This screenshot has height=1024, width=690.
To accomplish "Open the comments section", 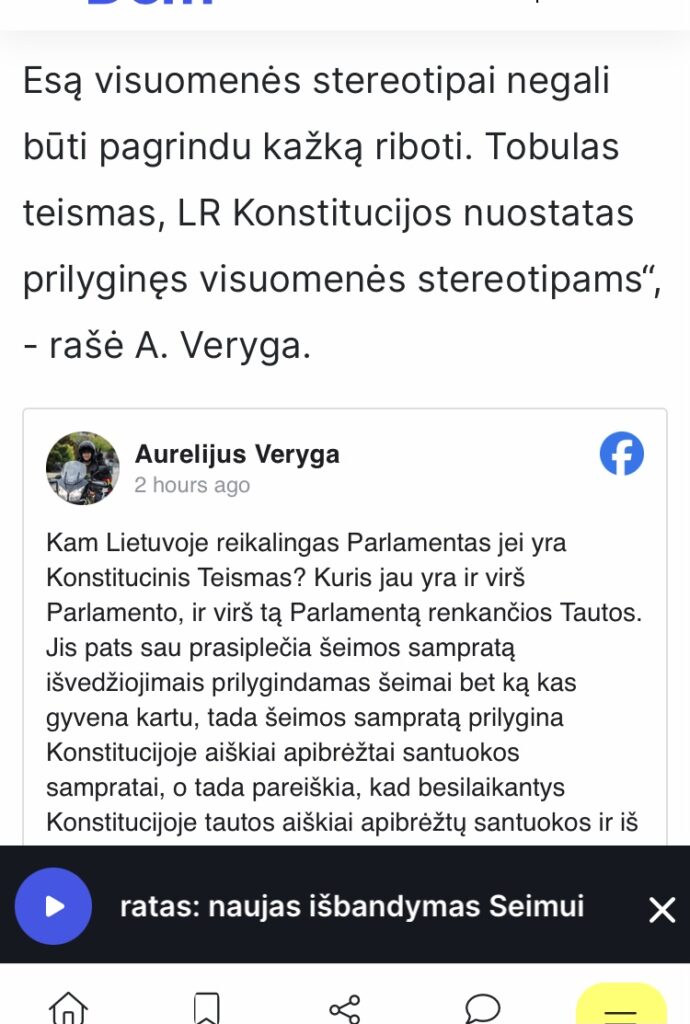I will [483, 1006].
